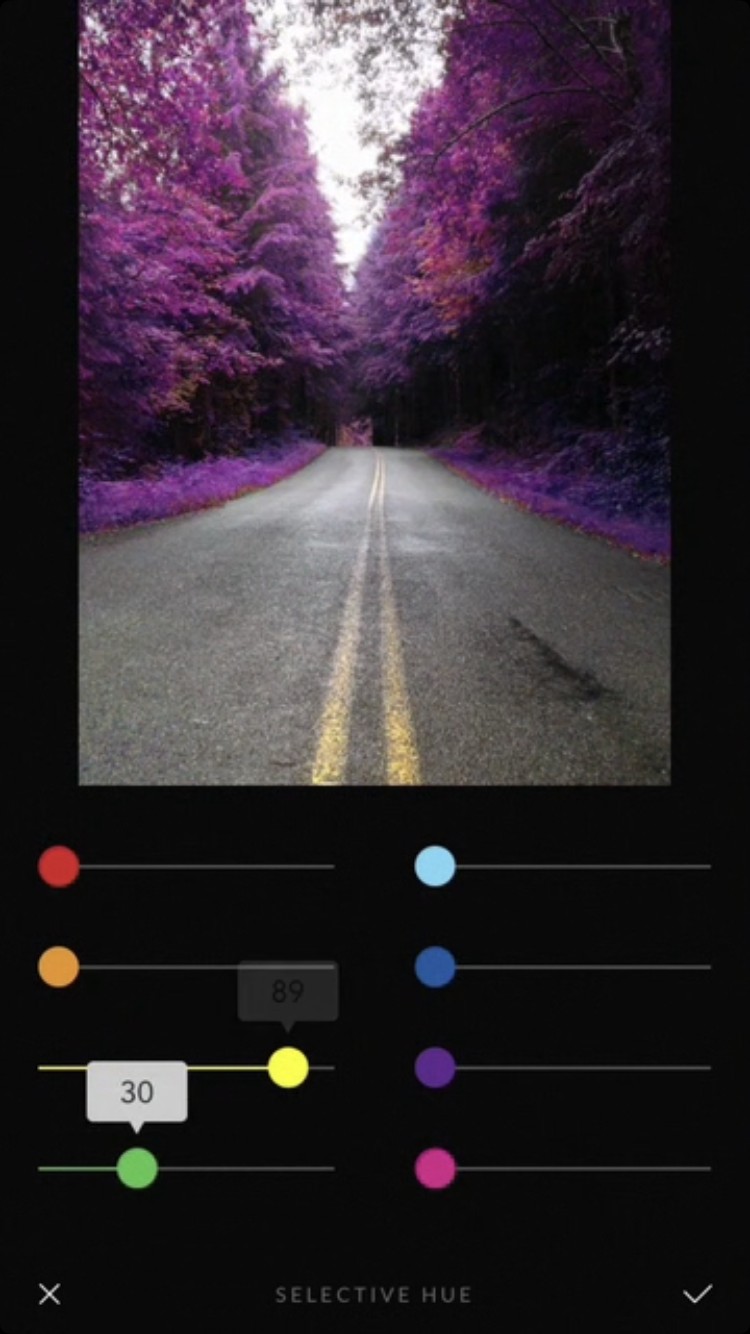Tap the dark blue hue slider handle
Image resolution: width=750 pixels, height=1334 pixels.
435,967
